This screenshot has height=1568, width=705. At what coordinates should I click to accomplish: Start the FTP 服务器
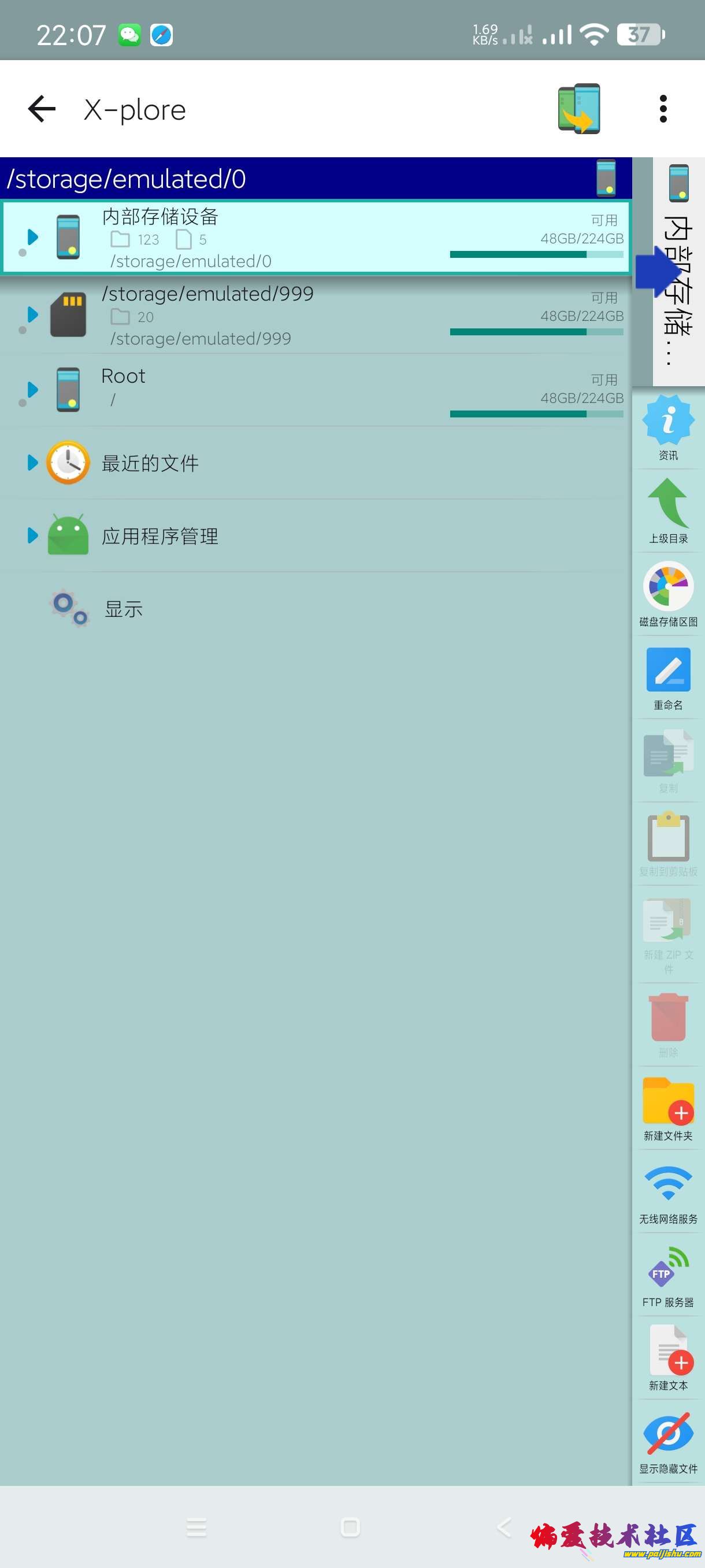coord(668,1275)
